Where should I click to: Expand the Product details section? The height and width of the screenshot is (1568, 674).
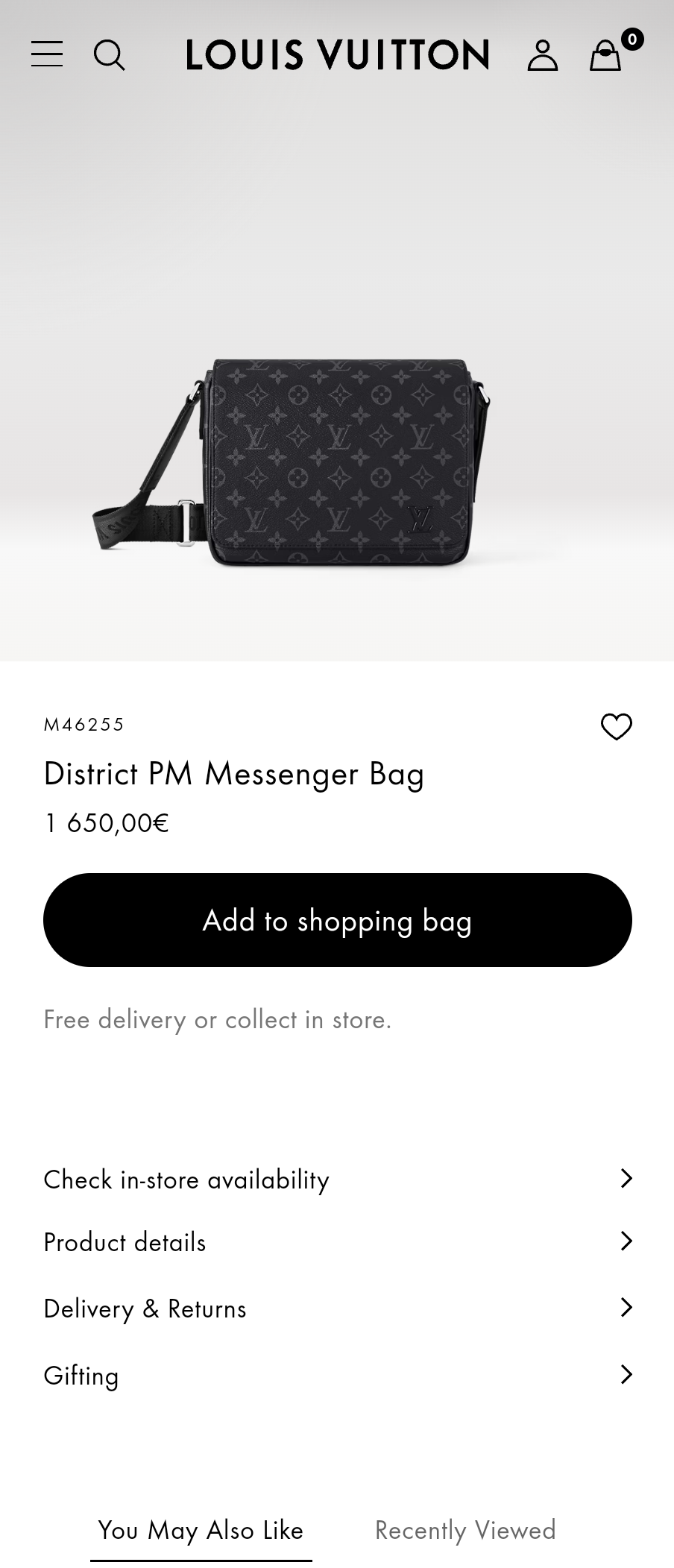(x=337, y=1241)
